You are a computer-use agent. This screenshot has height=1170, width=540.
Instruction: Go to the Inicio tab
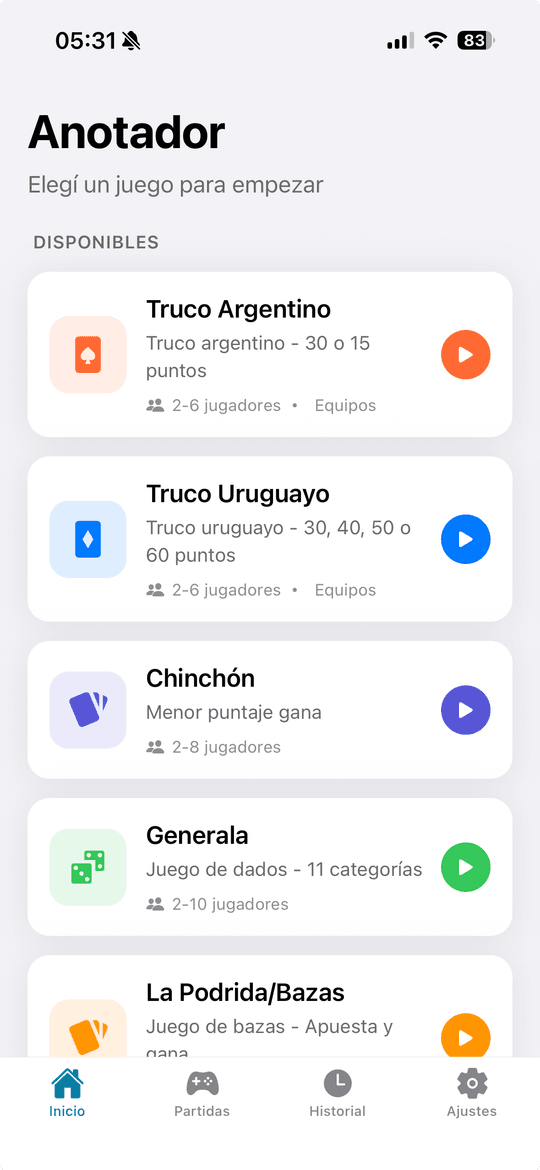(x=67, y=1093)
